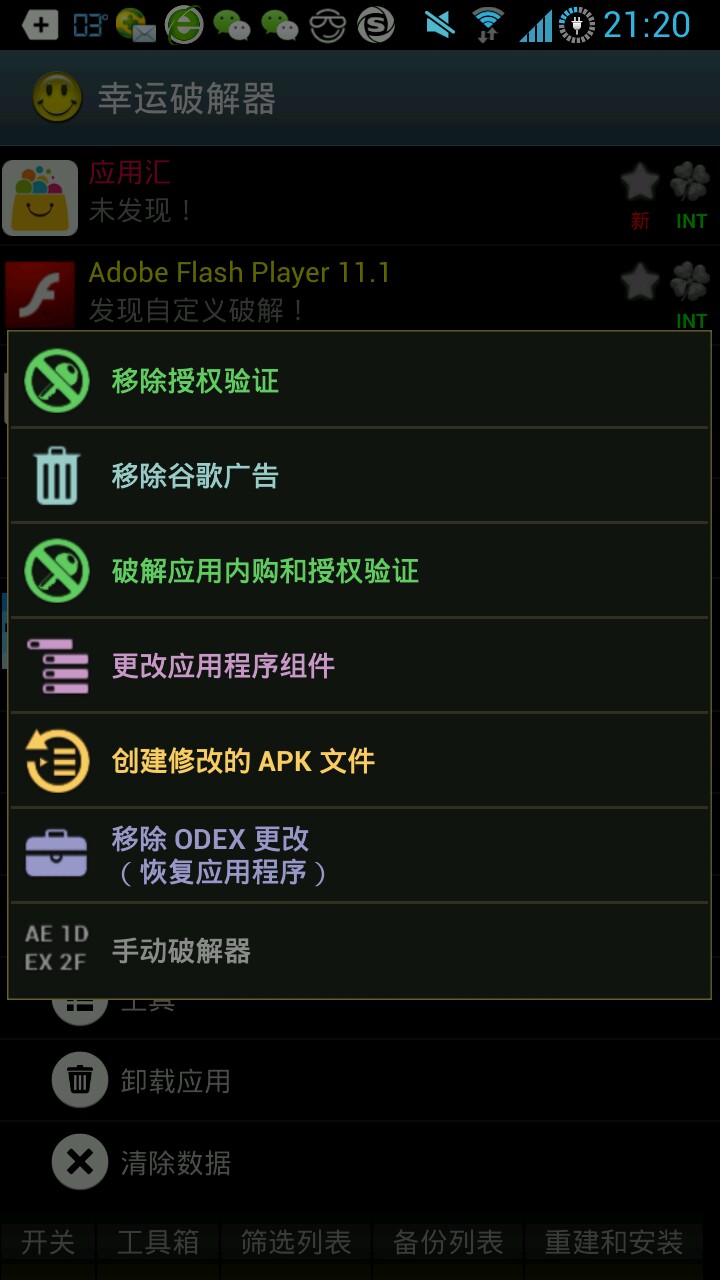Open the Adobe Flash Player 11.1 entry
The width and height of the screenshot is (720, 1280).
300,290
